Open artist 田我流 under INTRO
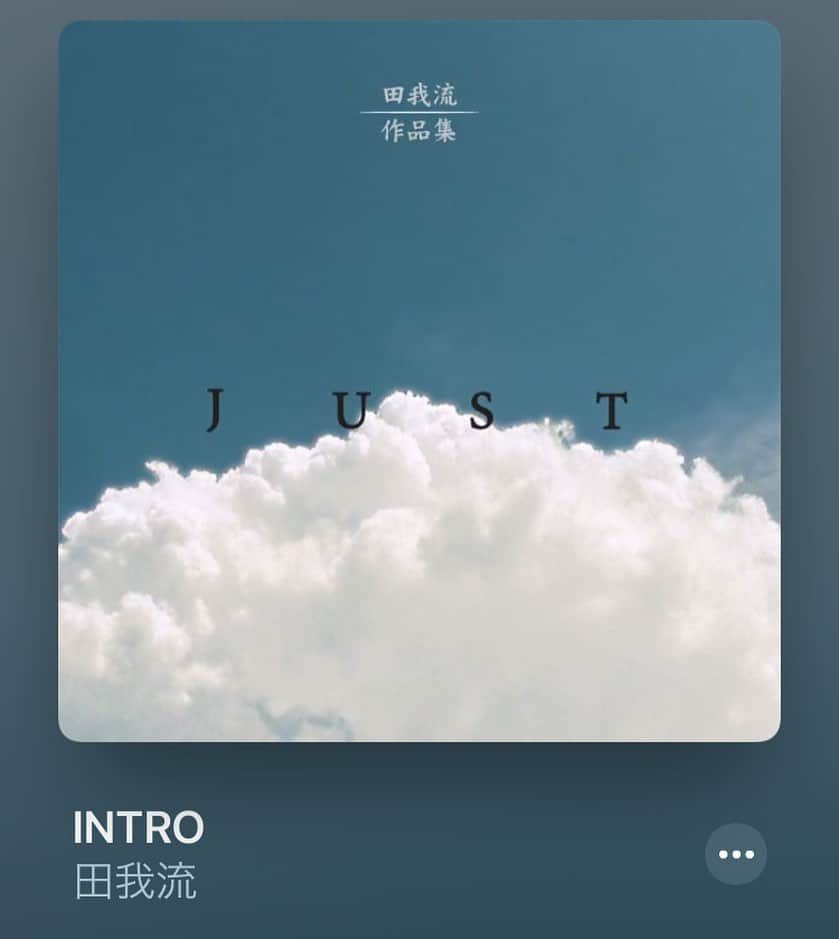Image resolution: width=839 pixels, height=939 pixels. [x=136, y=881]
